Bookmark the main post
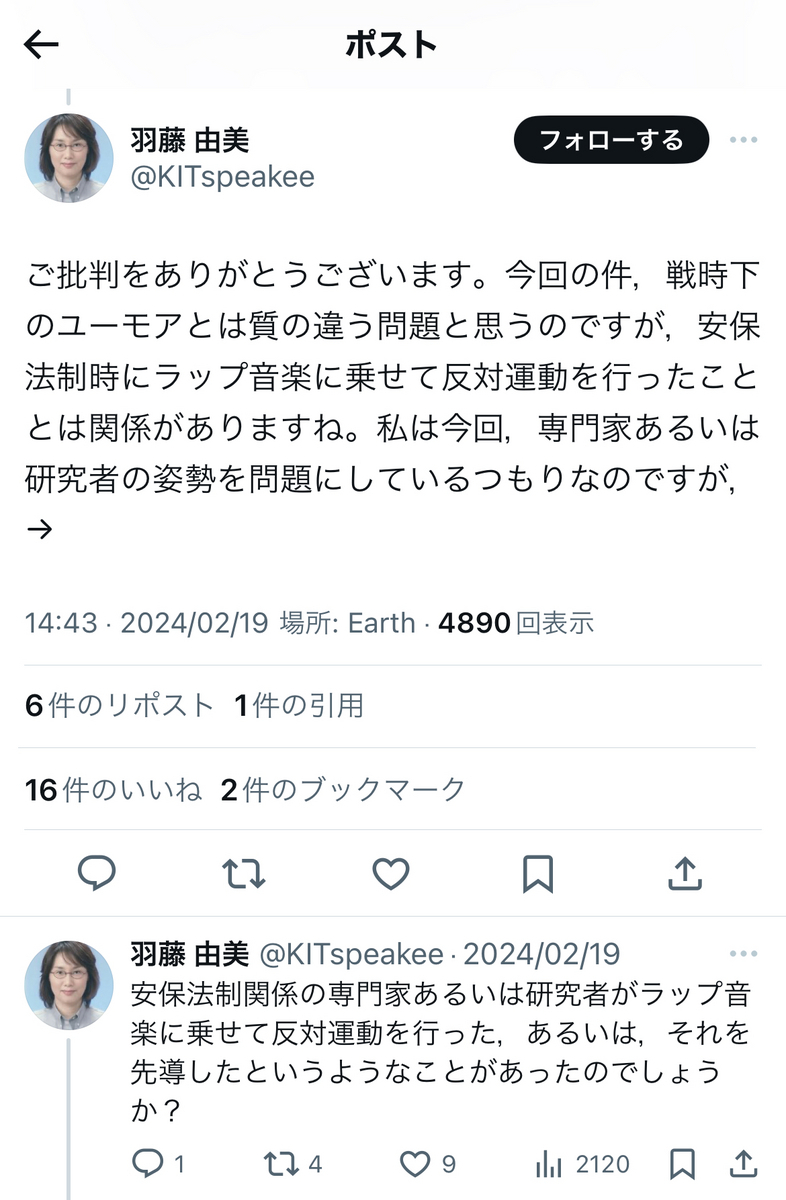Screen dimensions: 786x1200 [x=537, y=874]
